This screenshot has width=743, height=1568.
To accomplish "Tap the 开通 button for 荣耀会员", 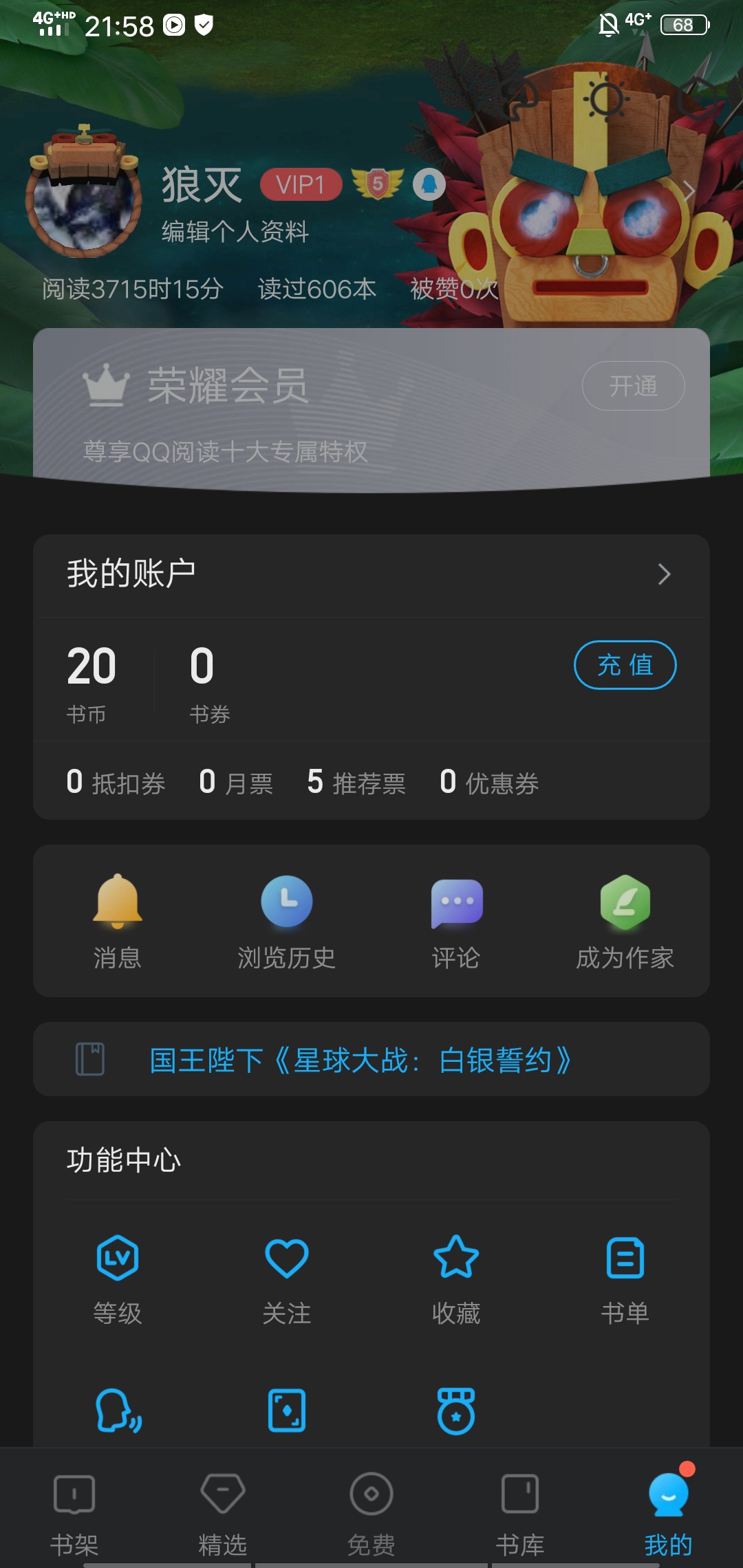I will [x=633, y=386].
